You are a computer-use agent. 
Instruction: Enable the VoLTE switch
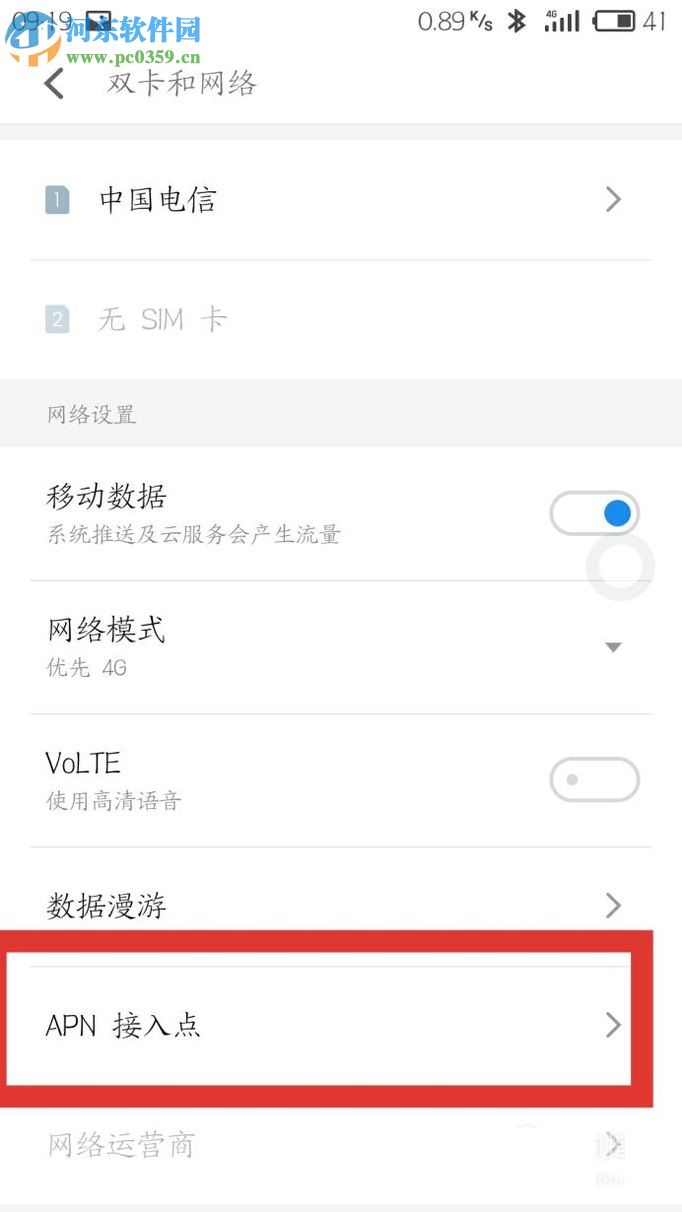[x=594, y=779]
